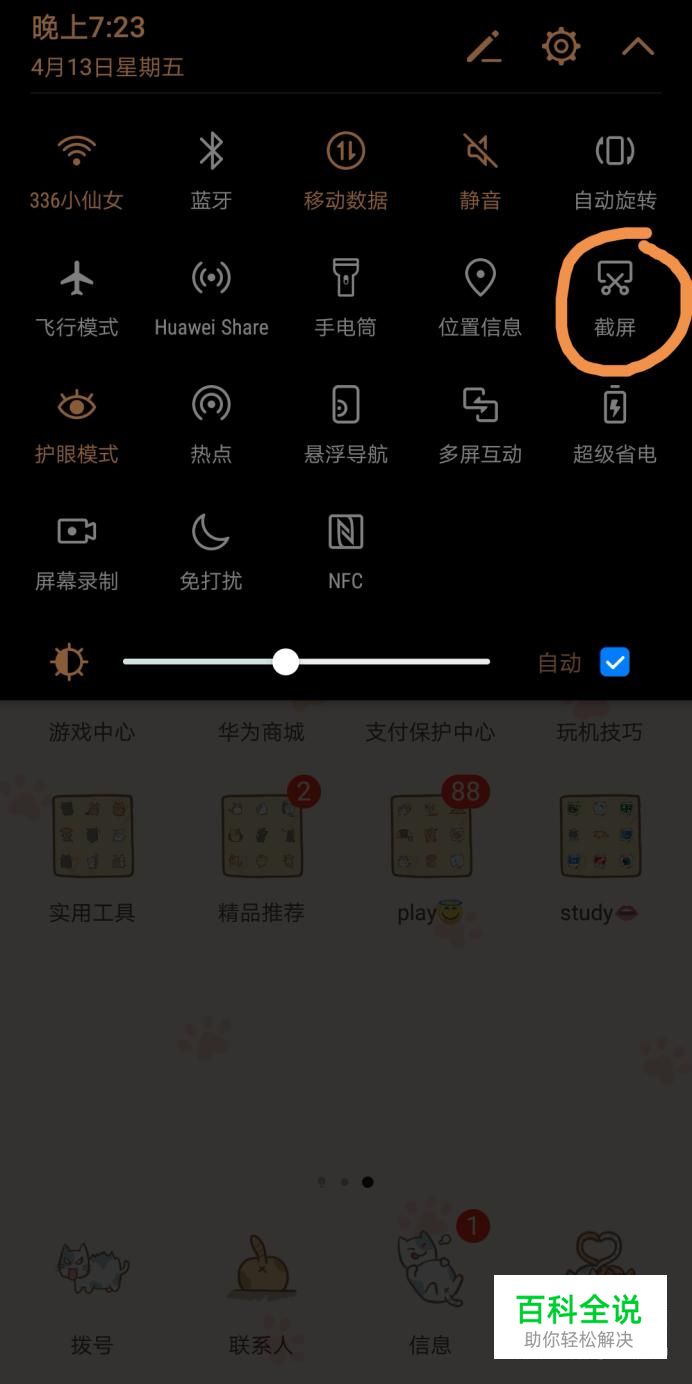Toggle the 336小仙女 Wi-Fi tile
This screenshot has width=692, height=1384.
coord(76,153)
